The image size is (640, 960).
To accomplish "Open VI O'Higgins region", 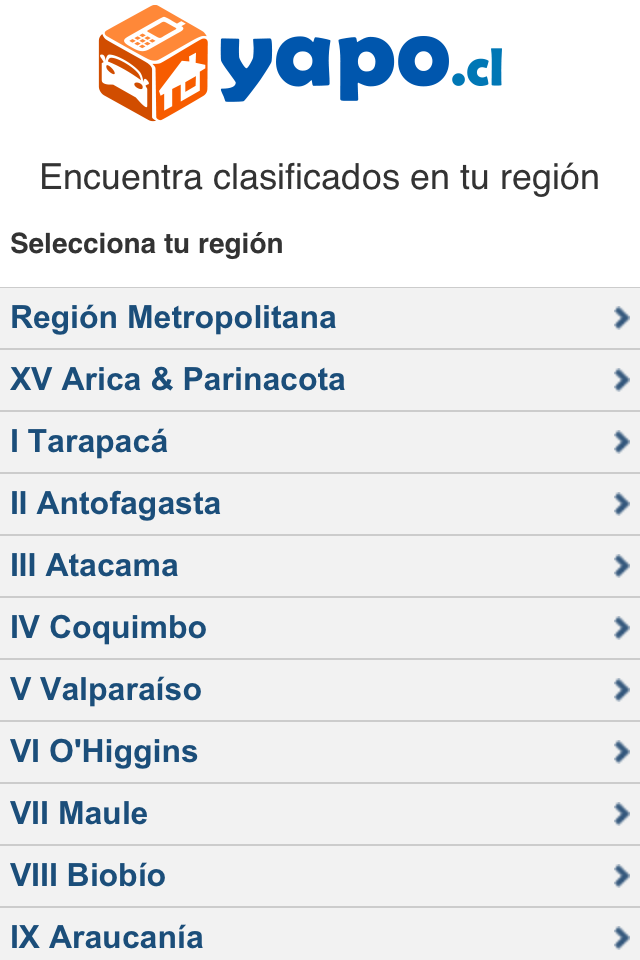I will pos(320,752).
